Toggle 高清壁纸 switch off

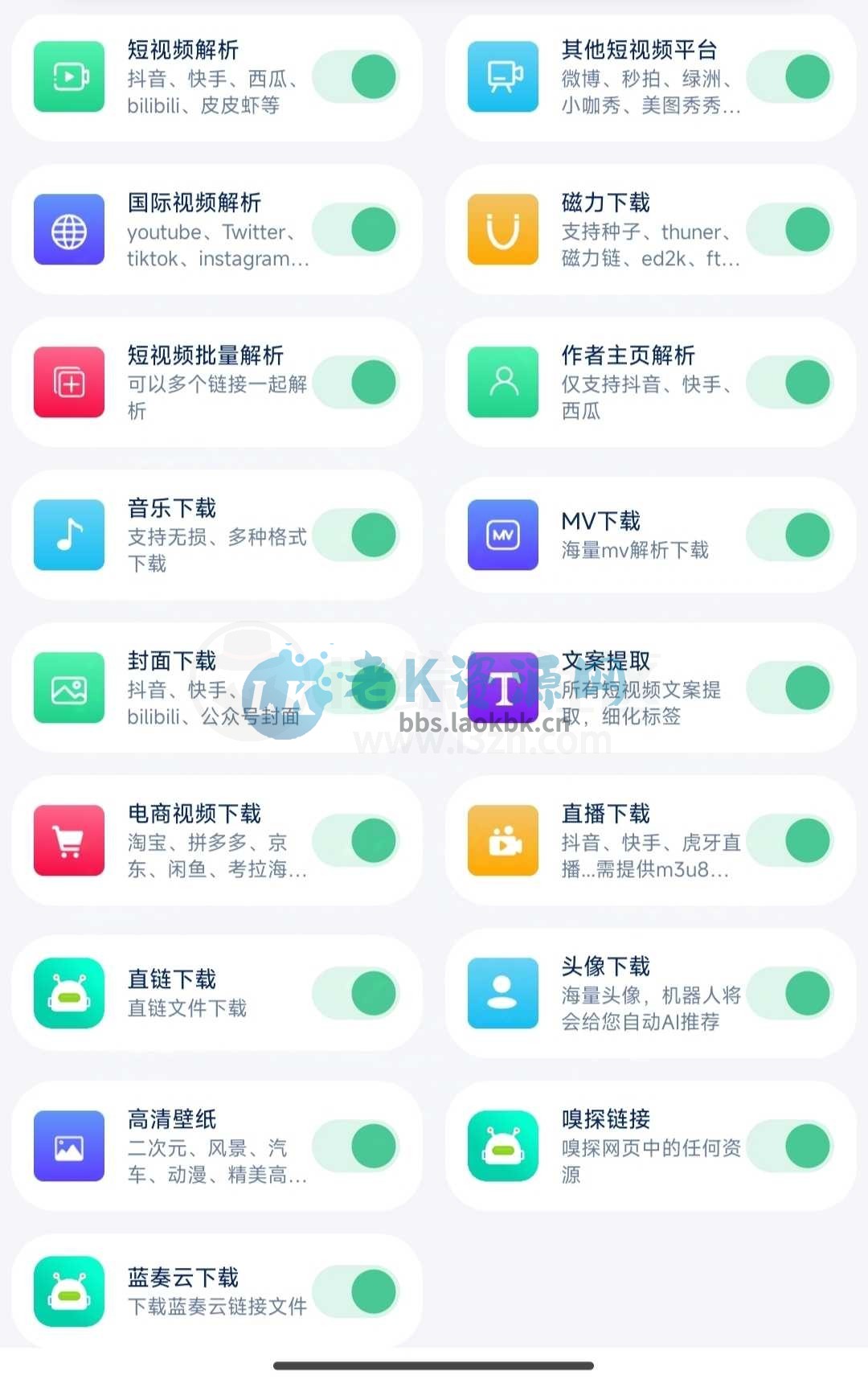click(356, 1147)
